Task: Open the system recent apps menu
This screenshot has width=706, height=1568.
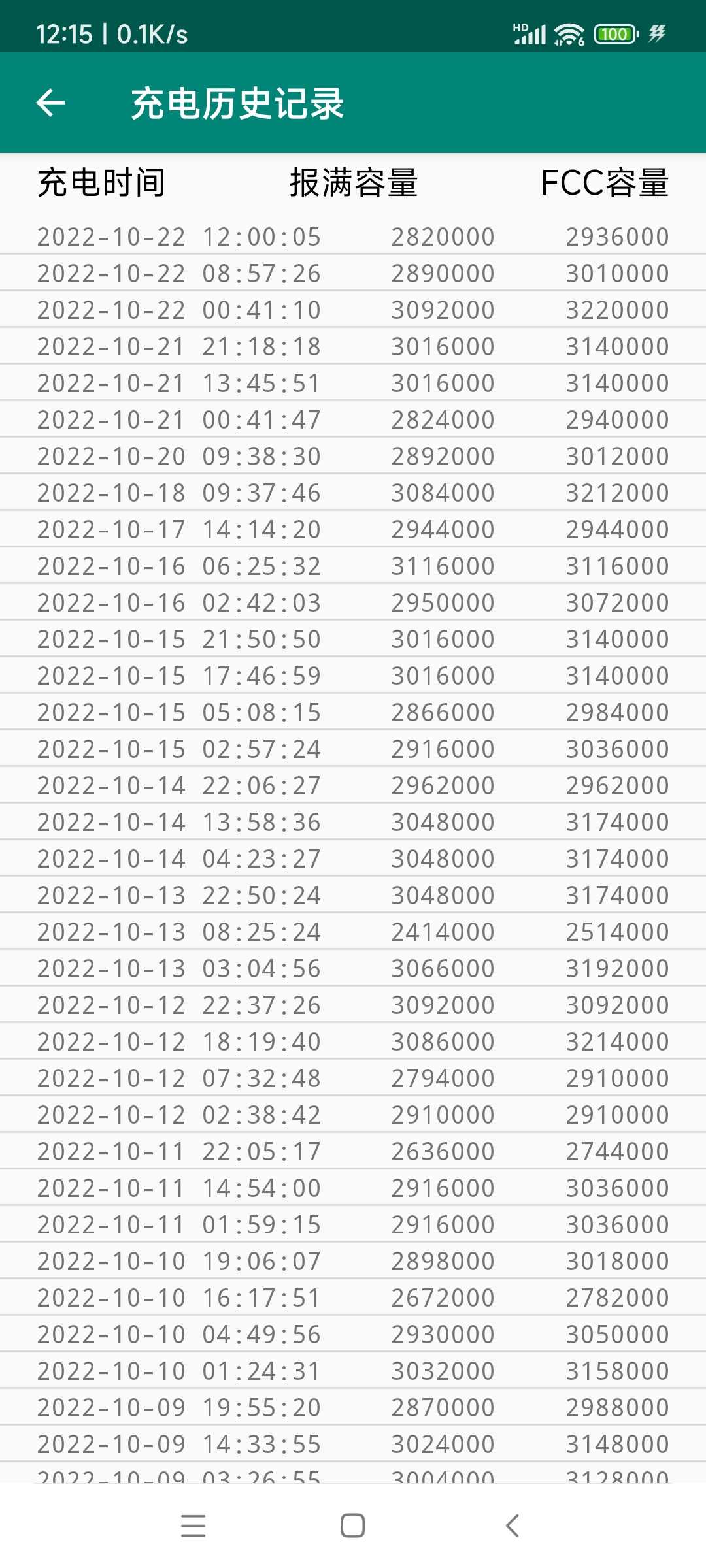Action: click(193, 1526)
